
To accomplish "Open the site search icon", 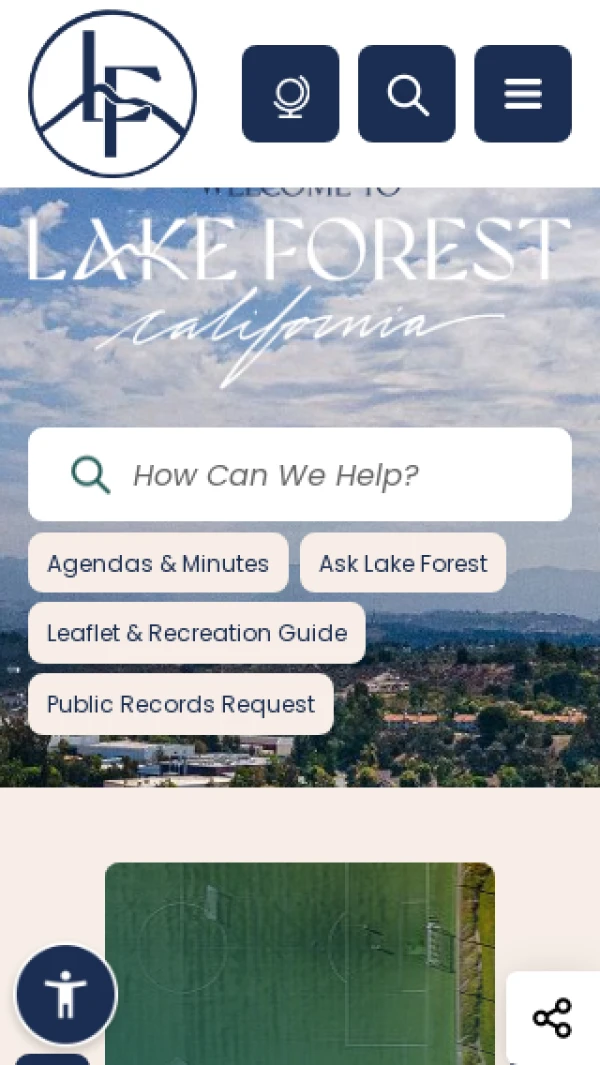I will 407,94.
